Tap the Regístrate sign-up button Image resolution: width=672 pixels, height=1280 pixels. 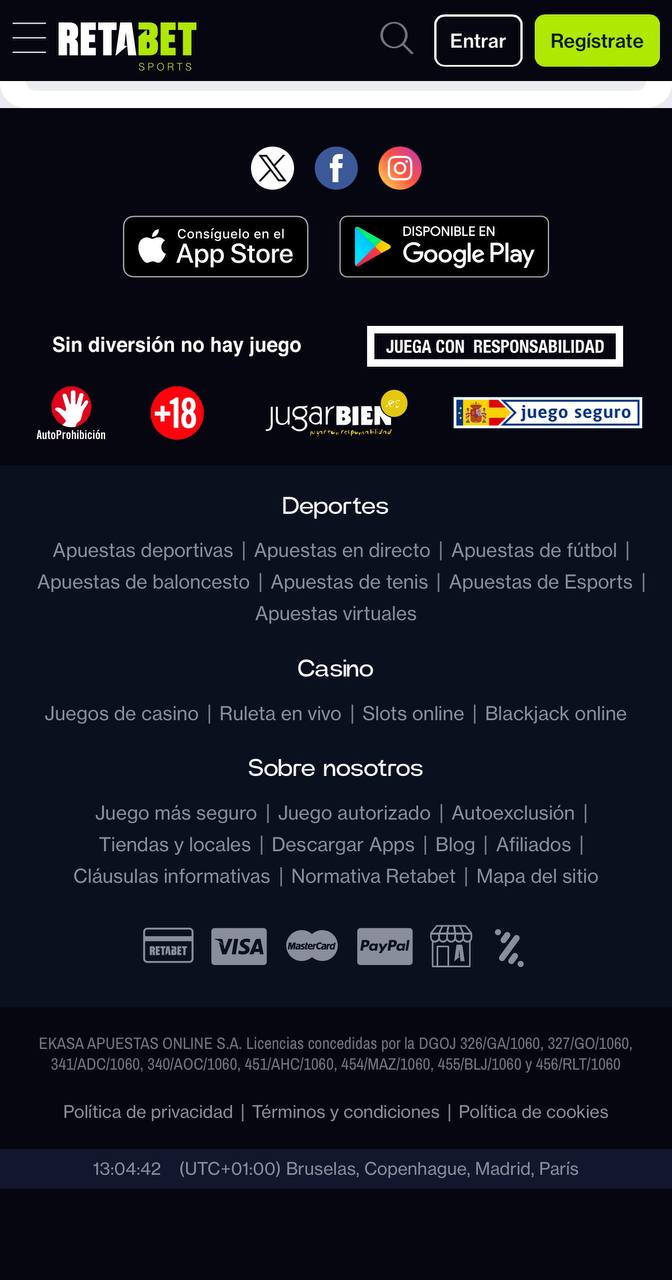pos(597,41)
